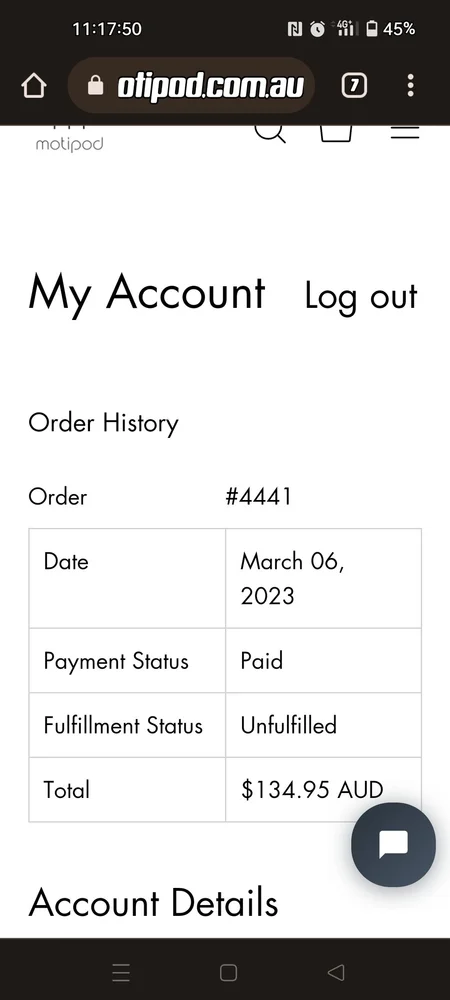This screenshot has height=1000, width=450.
Task: Open the hamburger navigation menu
Action: pyautogui.click(x=405, y=133)
